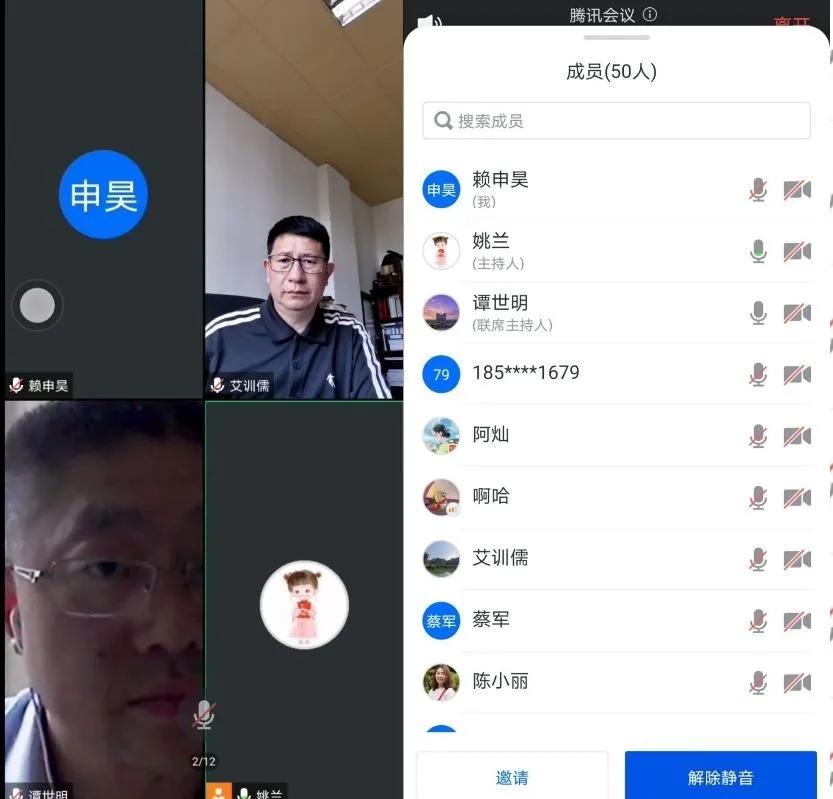The height and width of the screenshot is (799, 833).
Task: Tap the speaker icon in top bar
Action: pos(428,20)
